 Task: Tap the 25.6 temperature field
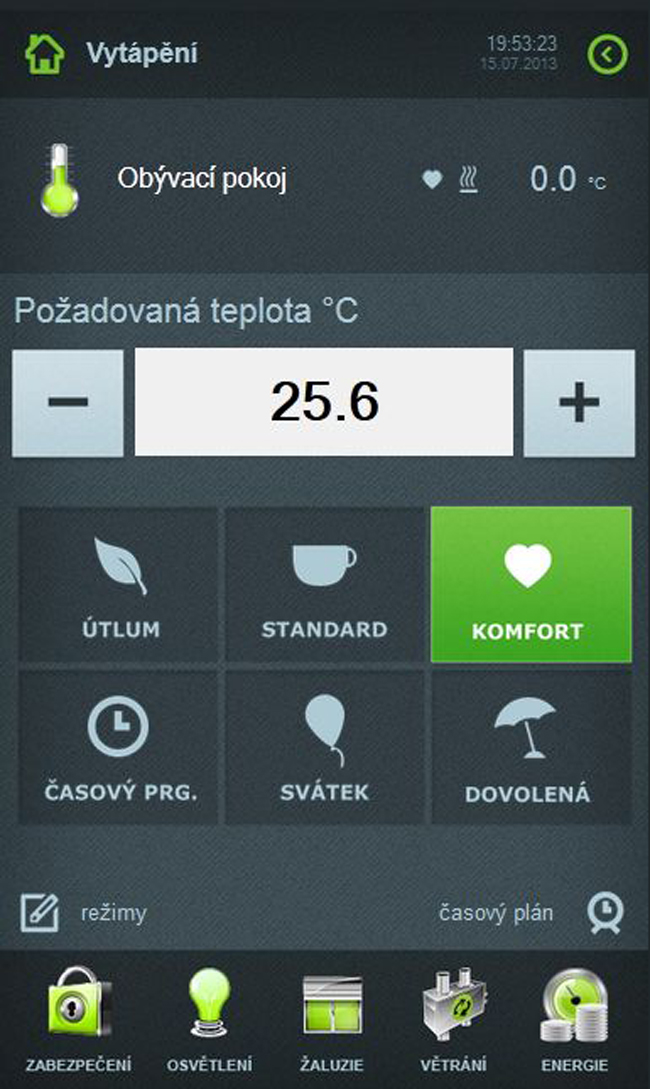324,403
